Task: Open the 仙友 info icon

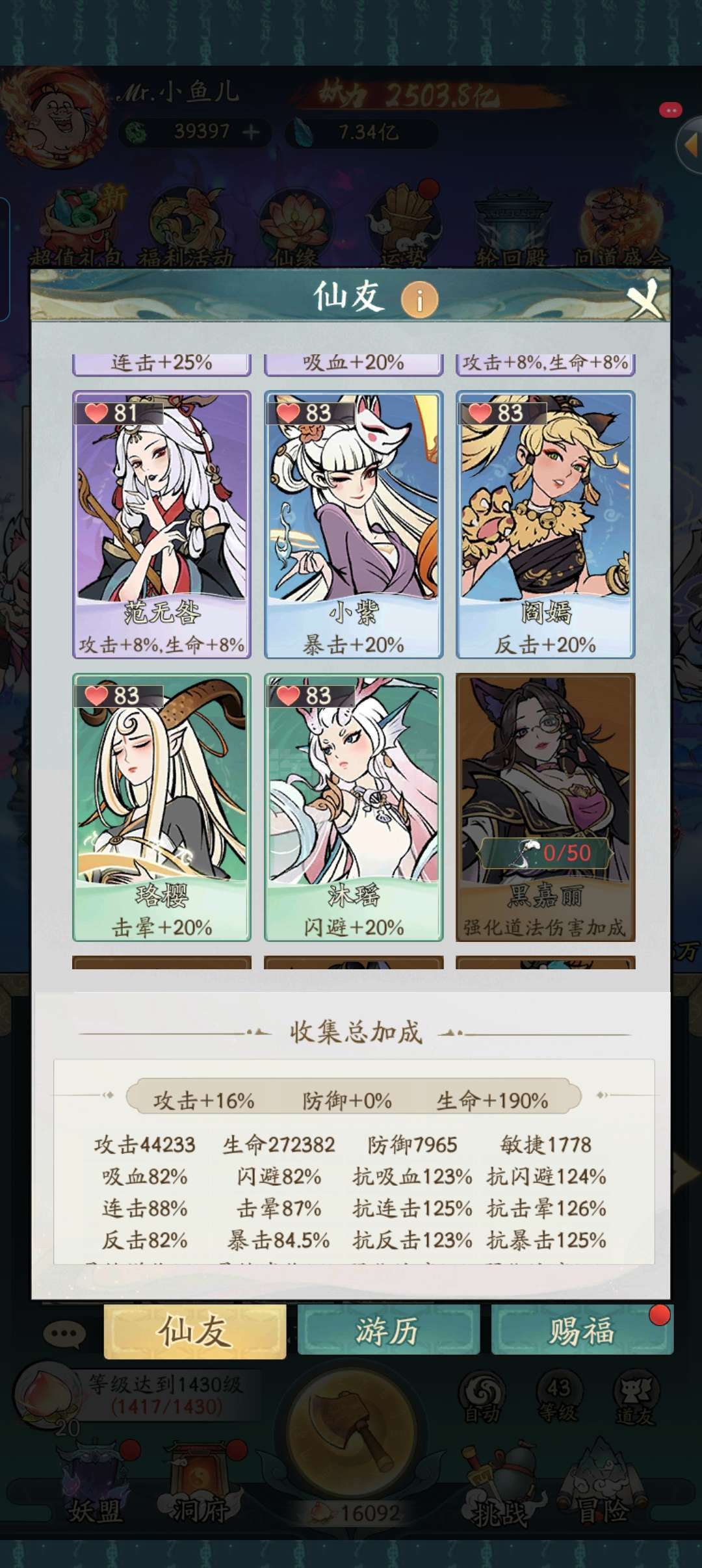Action: point(419,300)
